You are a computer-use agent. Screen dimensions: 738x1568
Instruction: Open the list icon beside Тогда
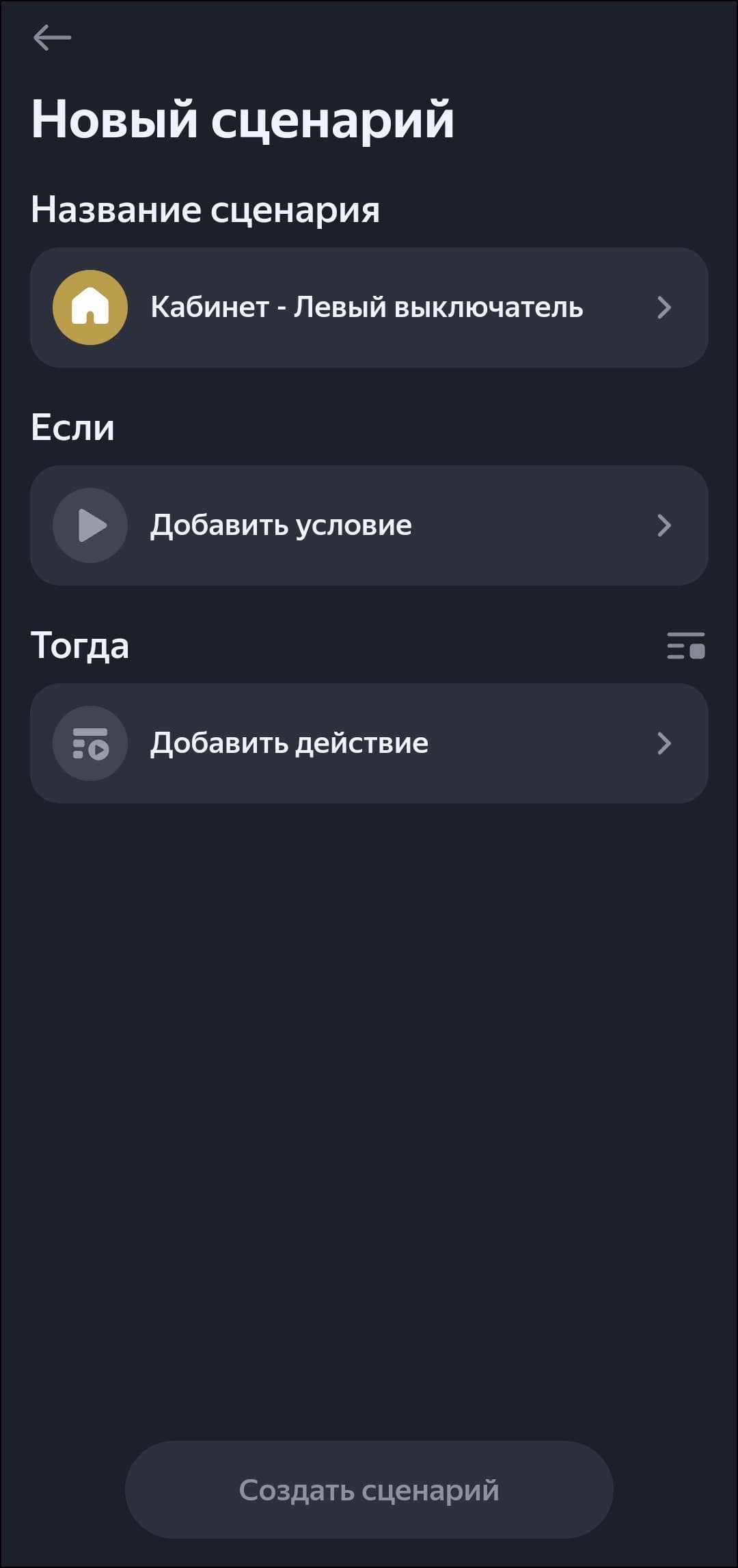click(685, 646)
